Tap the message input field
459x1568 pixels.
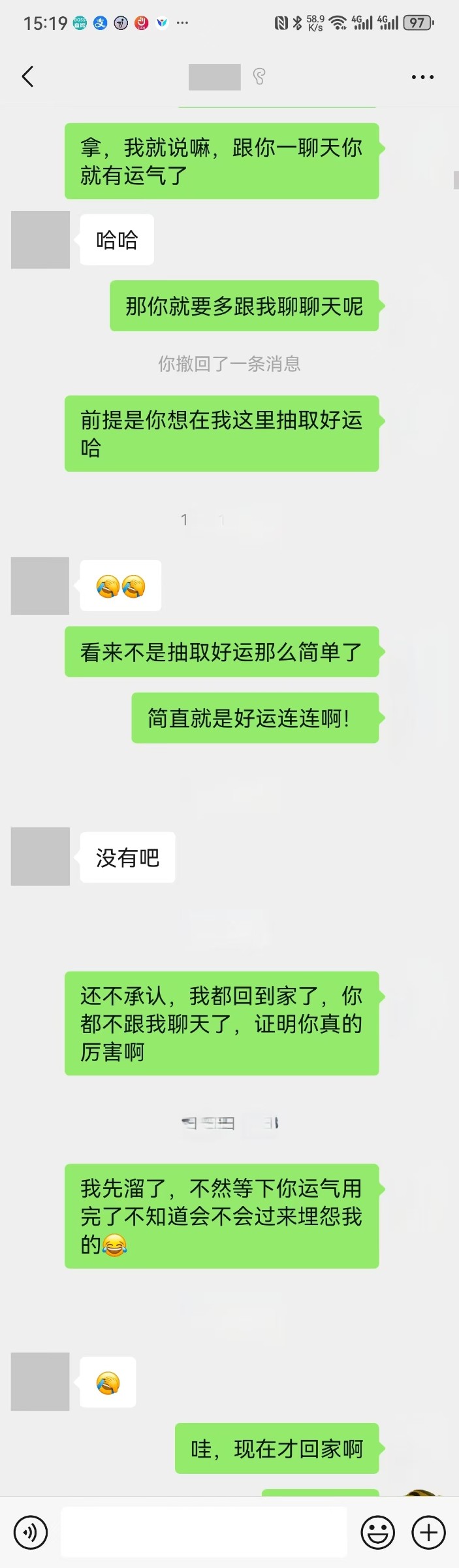tap(204, 1532)
